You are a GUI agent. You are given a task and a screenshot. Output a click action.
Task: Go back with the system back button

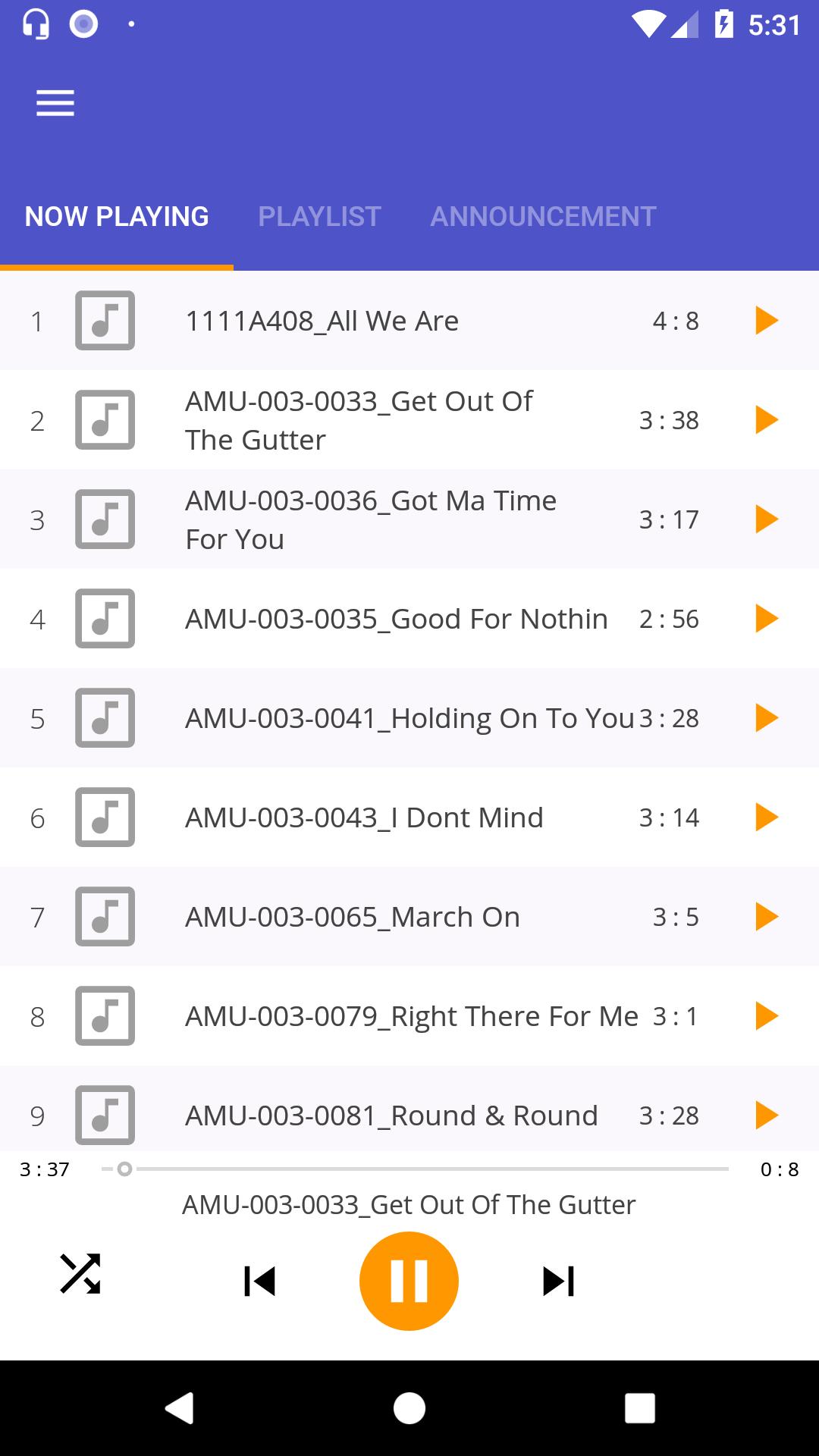[180, 1409]
